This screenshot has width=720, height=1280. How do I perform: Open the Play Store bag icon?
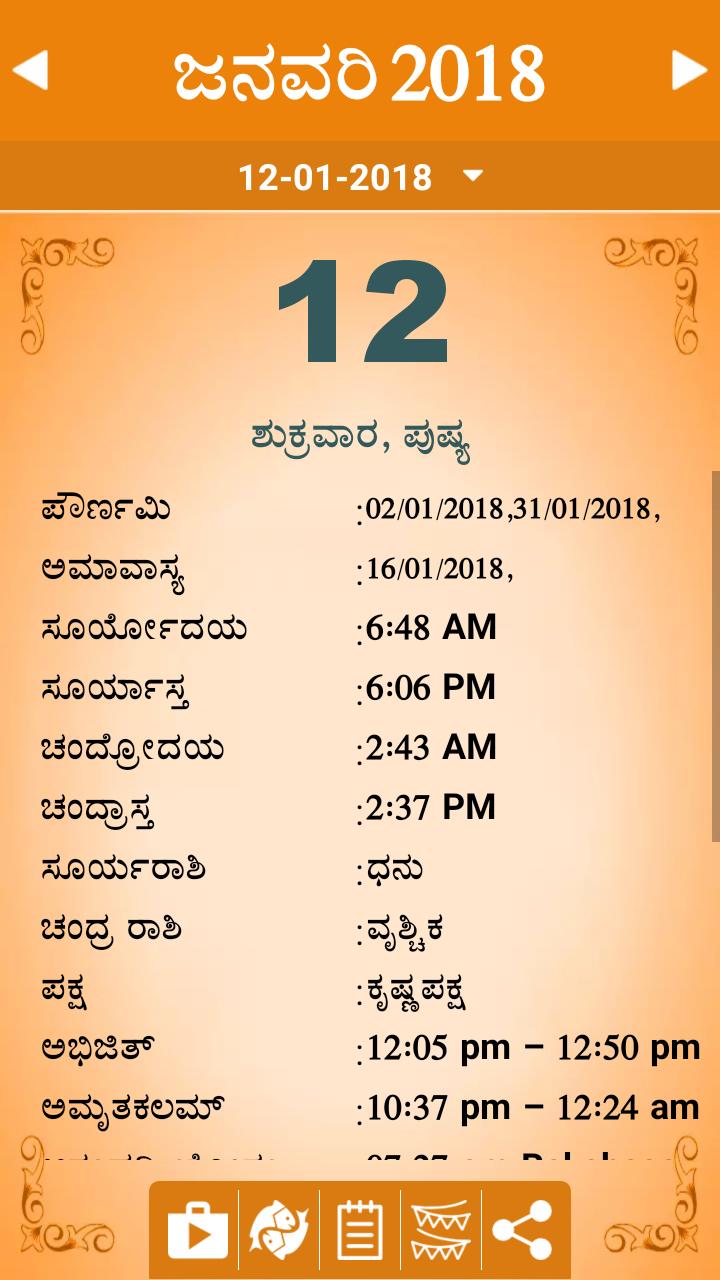pos(197,1230)
